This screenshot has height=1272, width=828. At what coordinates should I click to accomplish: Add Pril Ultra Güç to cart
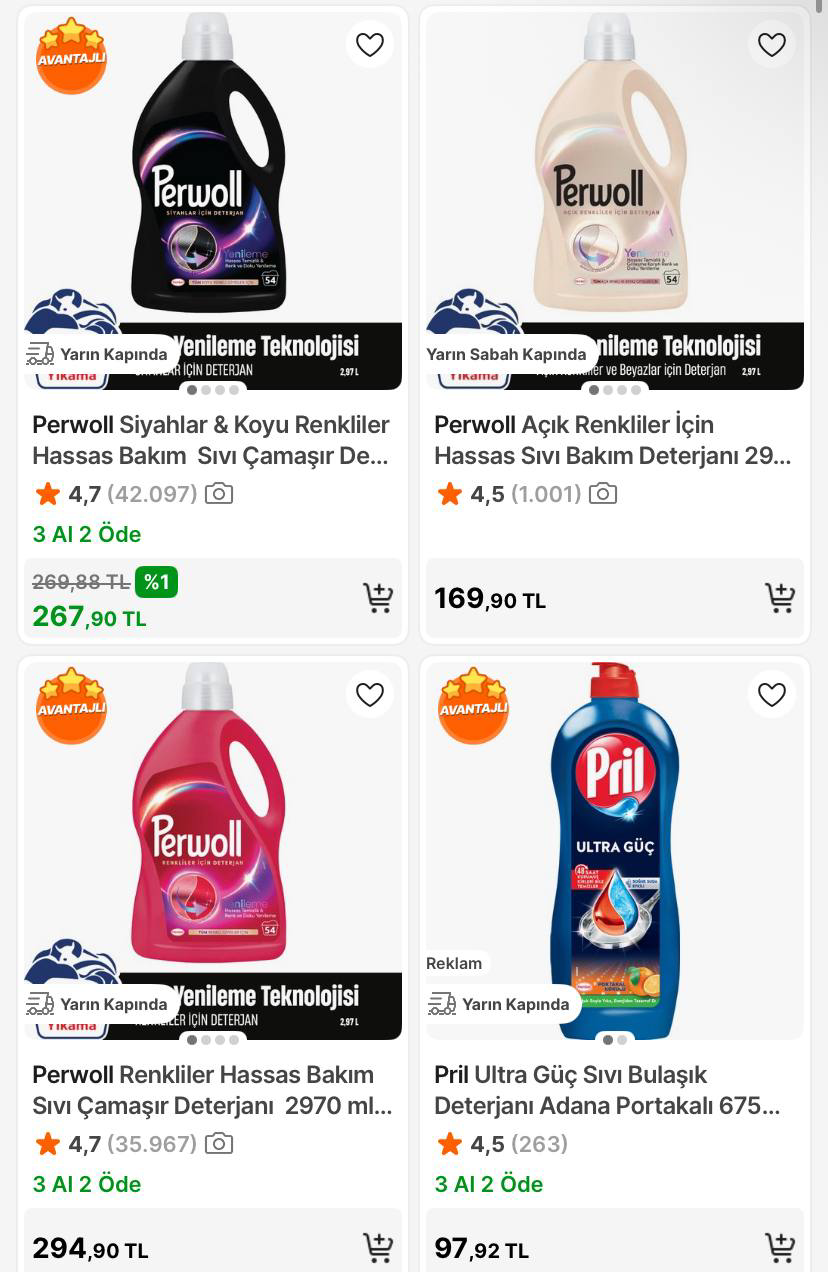point(780,1248)
